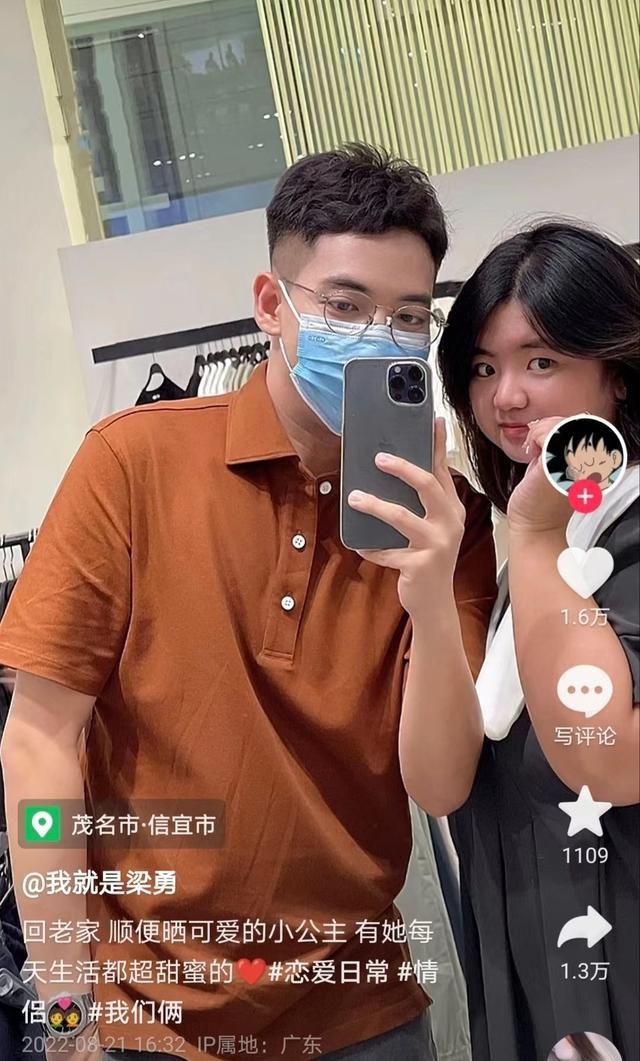This screenshot has height=1061, width=640.
Task: Open the creator's avatar profile picture
Action: click(584, 455)
